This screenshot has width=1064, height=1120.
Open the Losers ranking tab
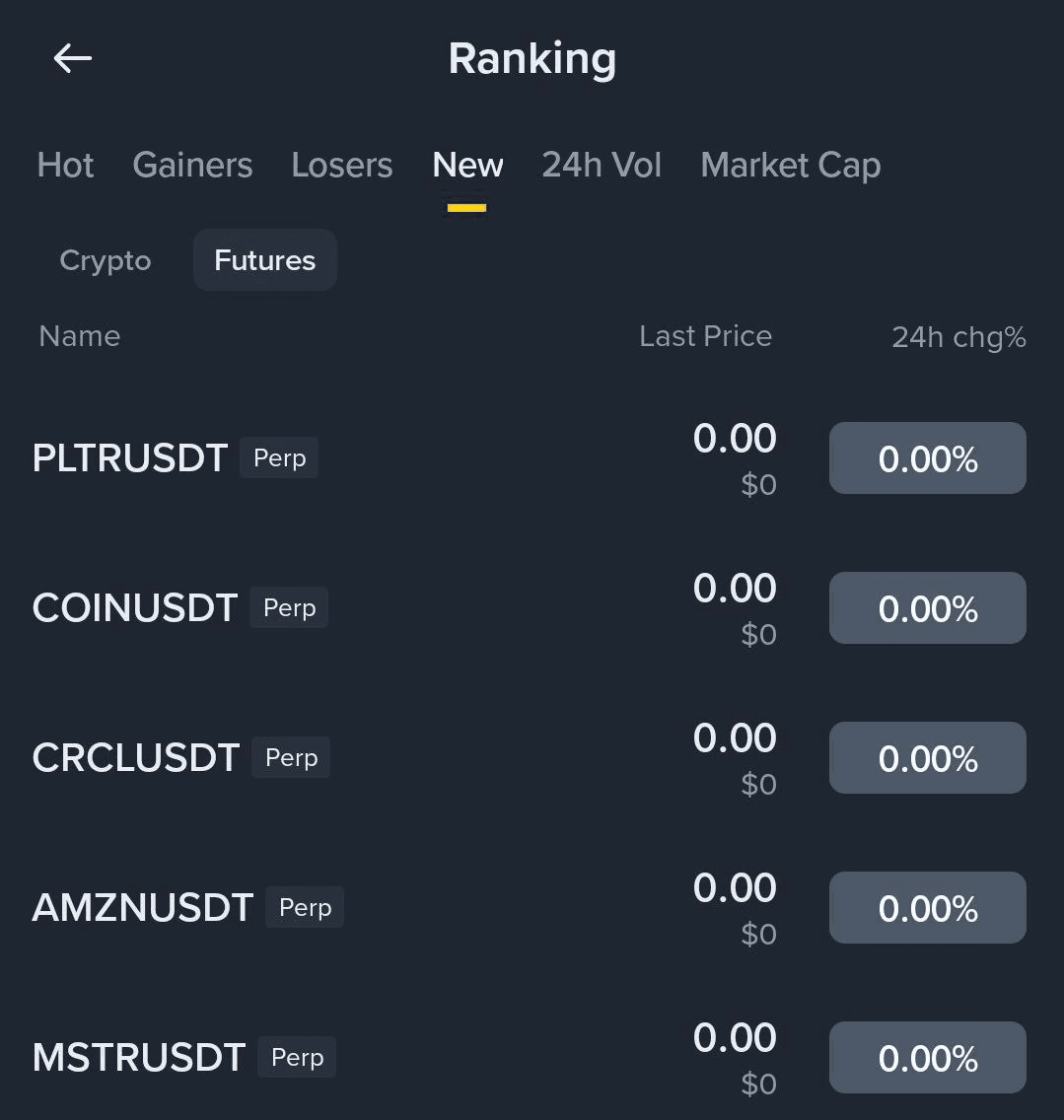[342, 165]
